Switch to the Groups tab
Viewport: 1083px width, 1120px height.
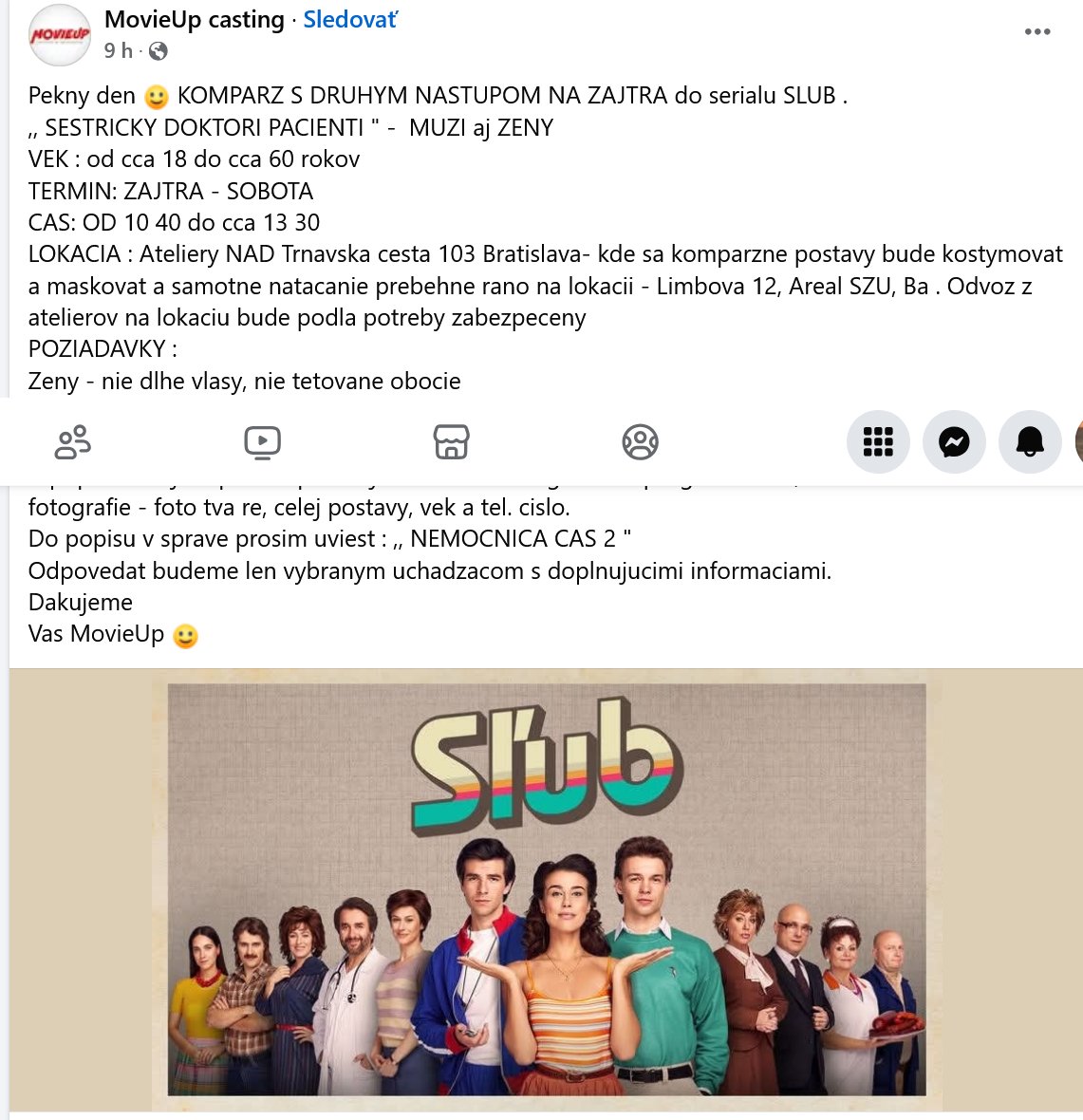point(640,442)
